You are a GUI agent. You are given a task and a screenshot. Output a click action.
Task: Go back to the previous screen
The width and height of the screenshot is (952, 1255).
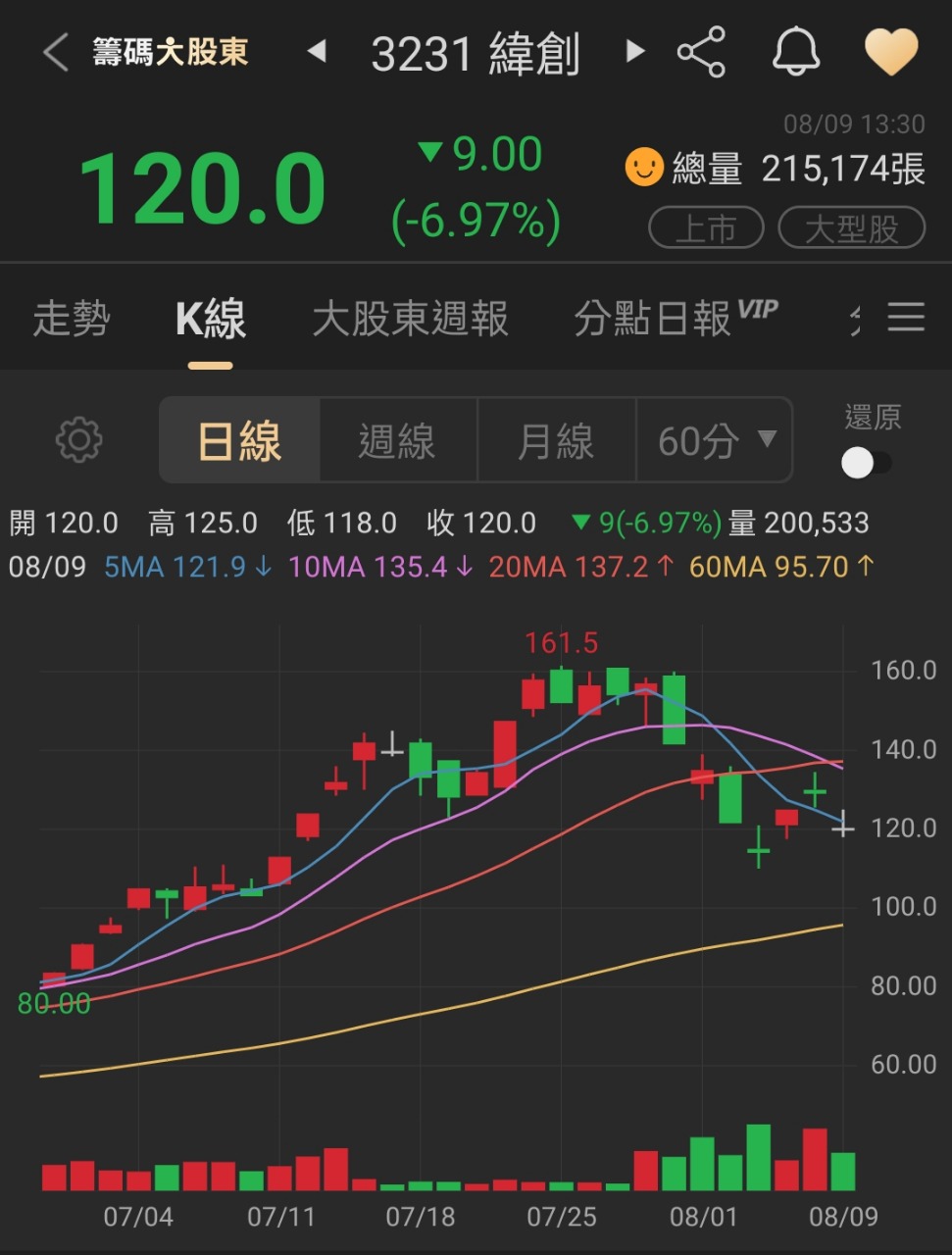point(56,52)
